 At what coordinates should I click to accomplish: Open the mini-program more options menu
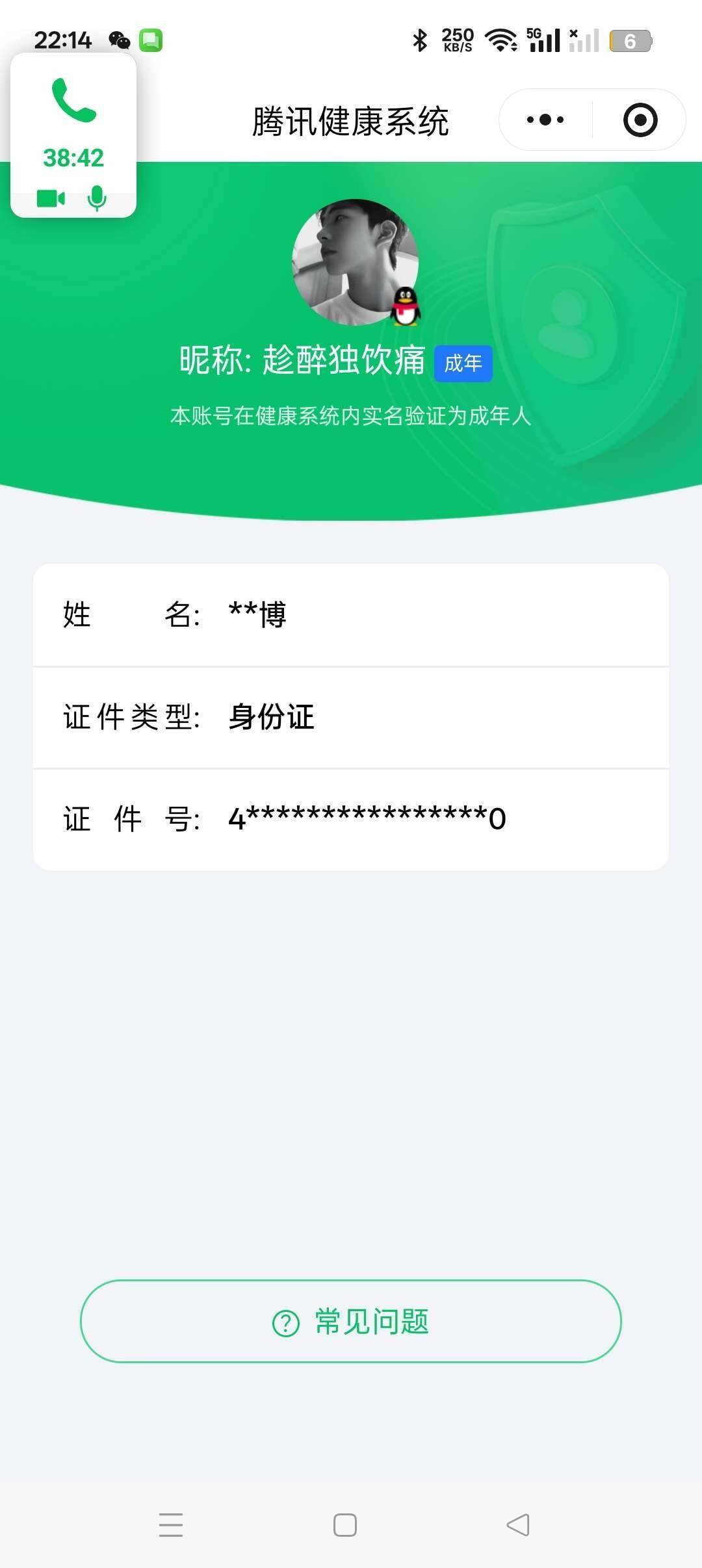click(544, 120)
